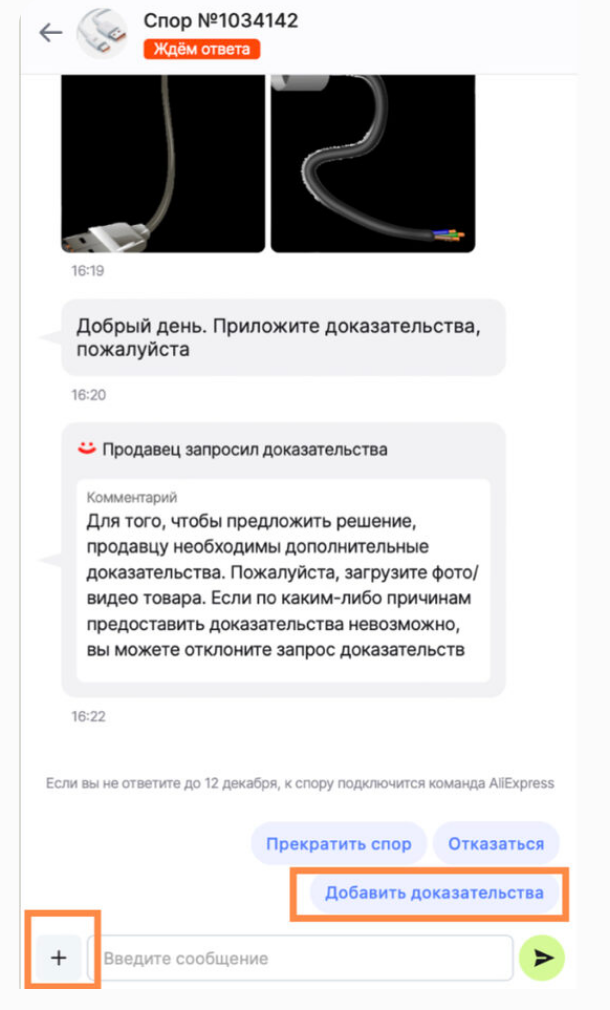610x1010 pixels.
Task: Open the dispute product avatar
Action: 103,33
